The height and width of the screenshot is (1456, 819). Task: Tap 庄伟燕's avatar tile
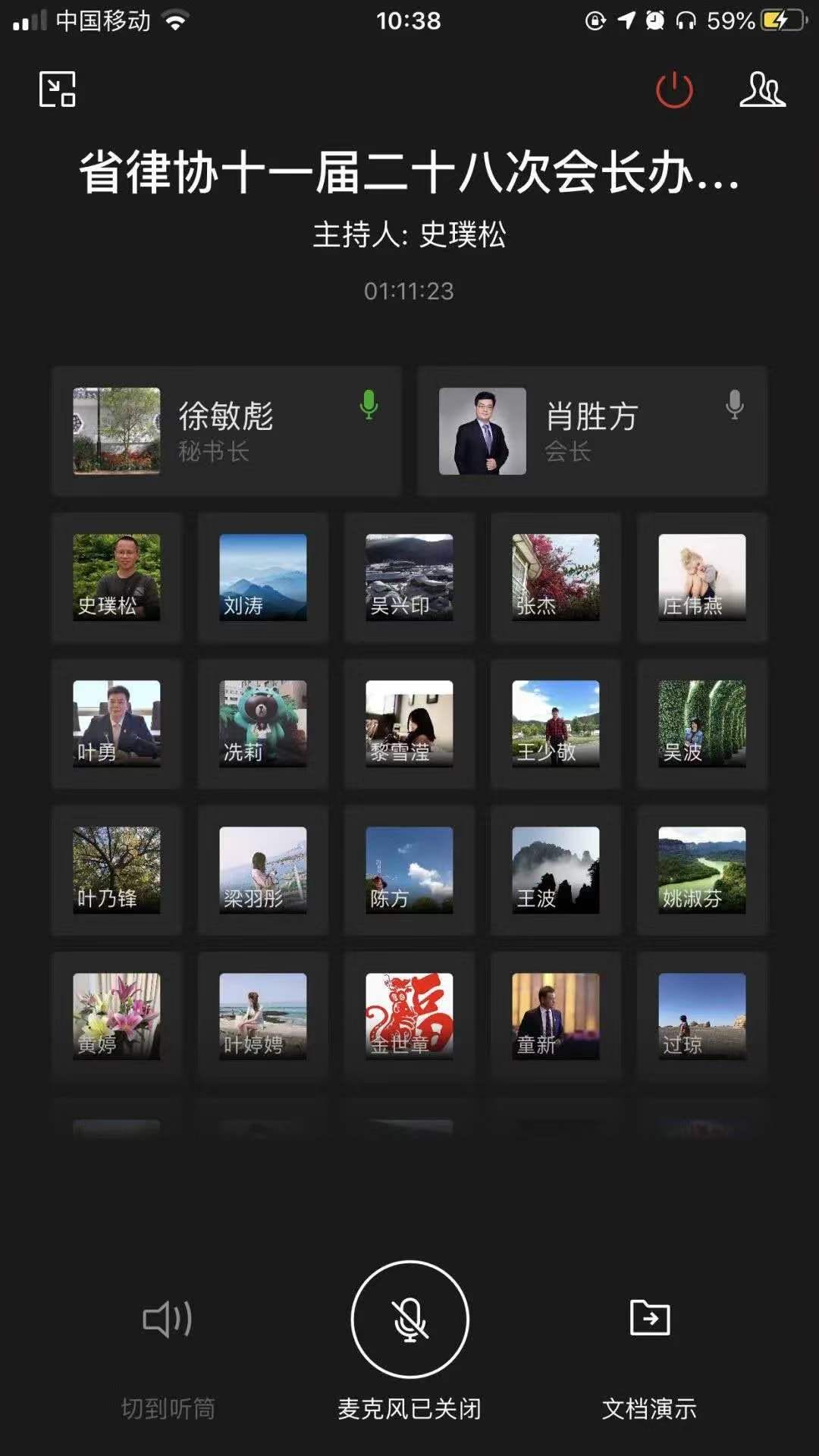coord(702,577)
